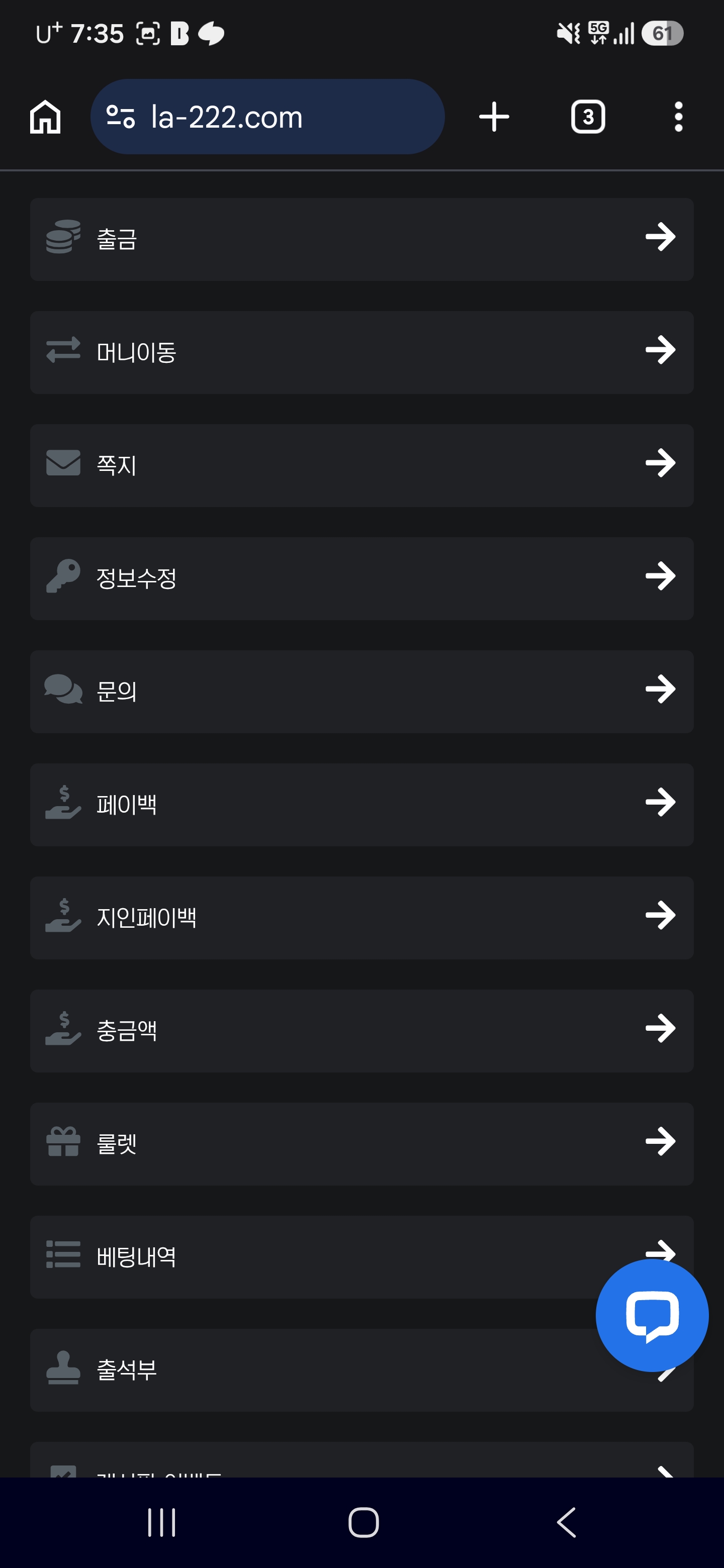Go to 정보수정 profile edit

(361, 578)
